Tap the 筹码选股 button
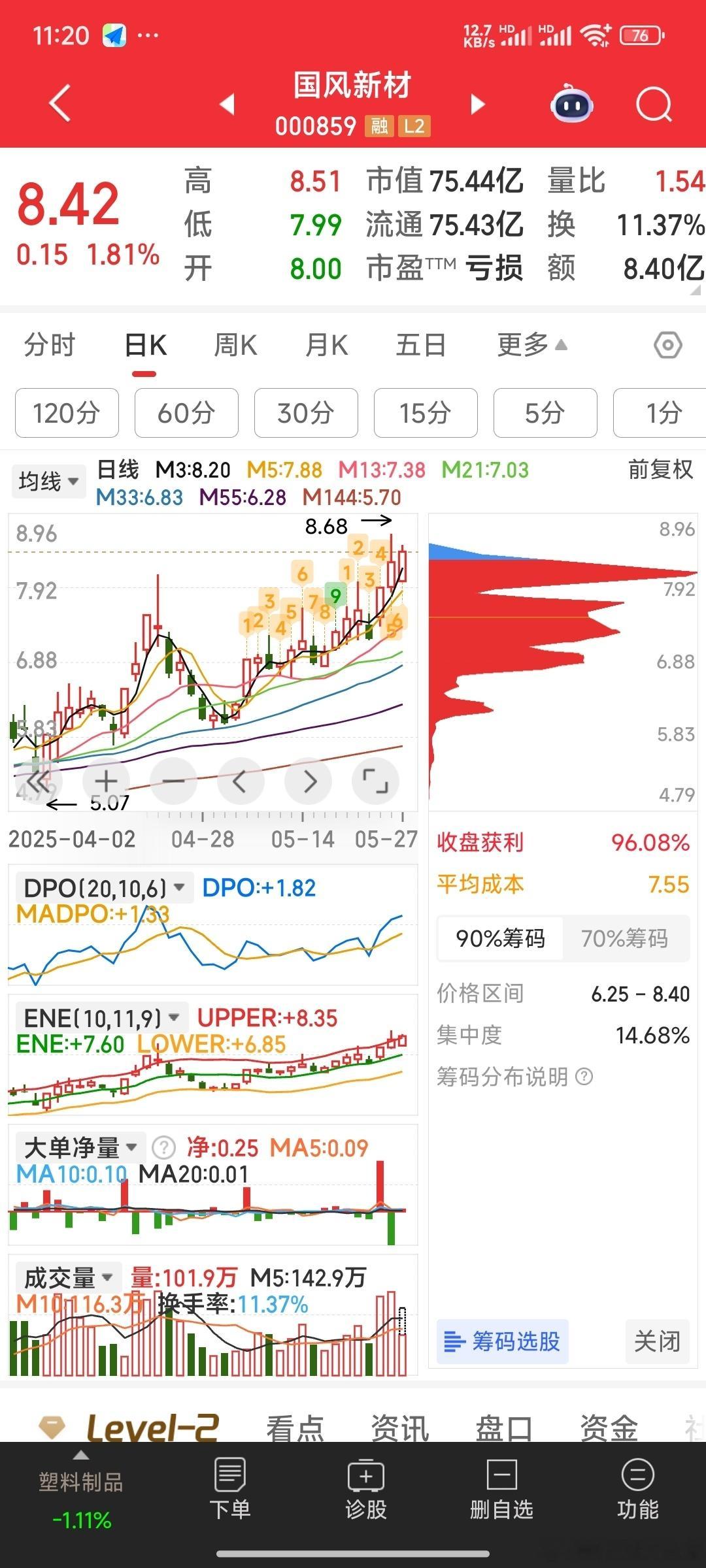 pos(502,1341)
